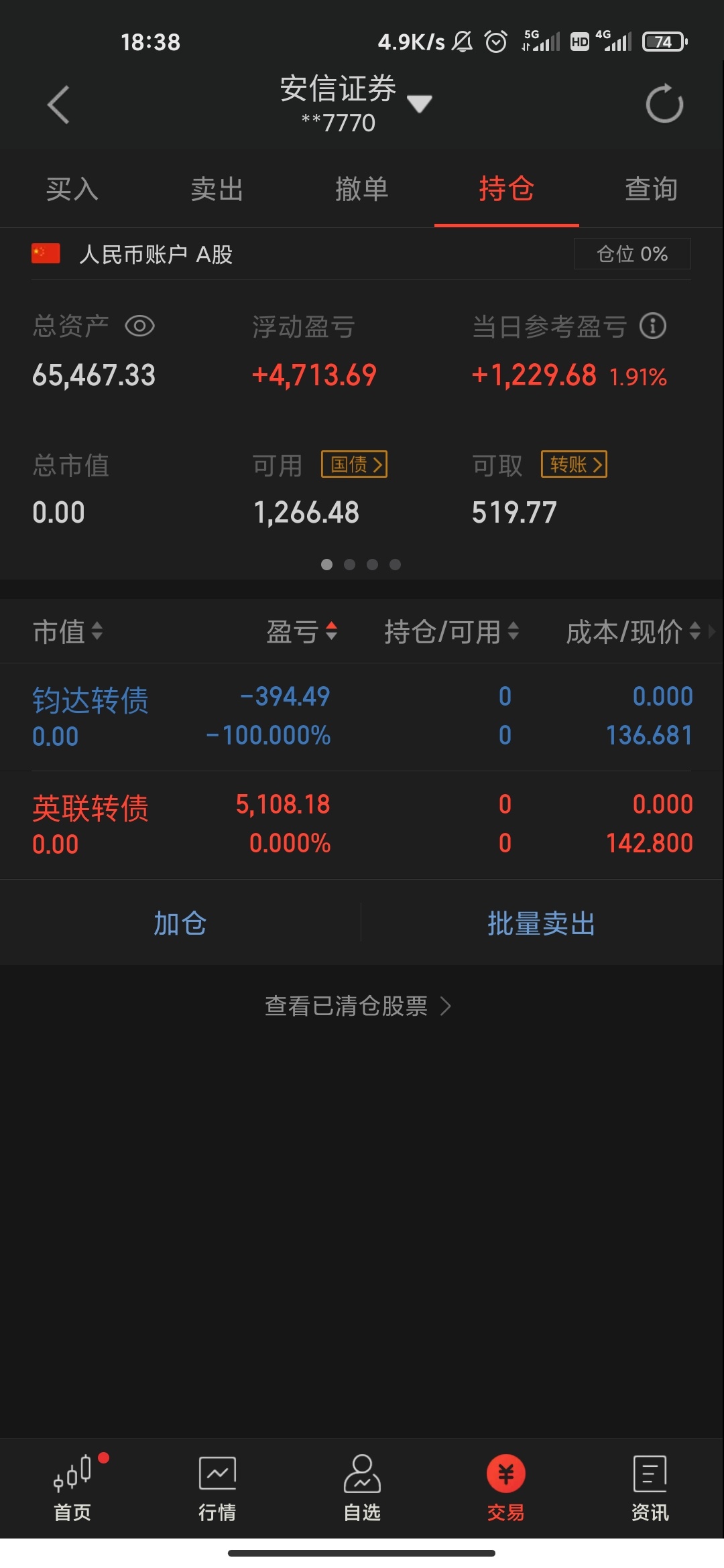724x1568 pixels.
Task: Tap 加仓 to add to position
Action: coord(180,923)
